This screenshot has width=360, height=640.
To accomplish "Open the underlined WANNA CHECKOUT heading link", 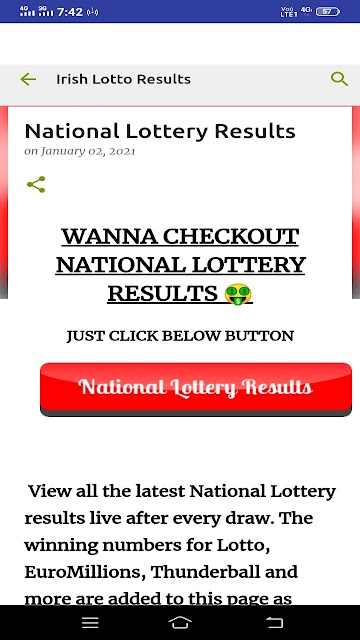I will (180, 265).
